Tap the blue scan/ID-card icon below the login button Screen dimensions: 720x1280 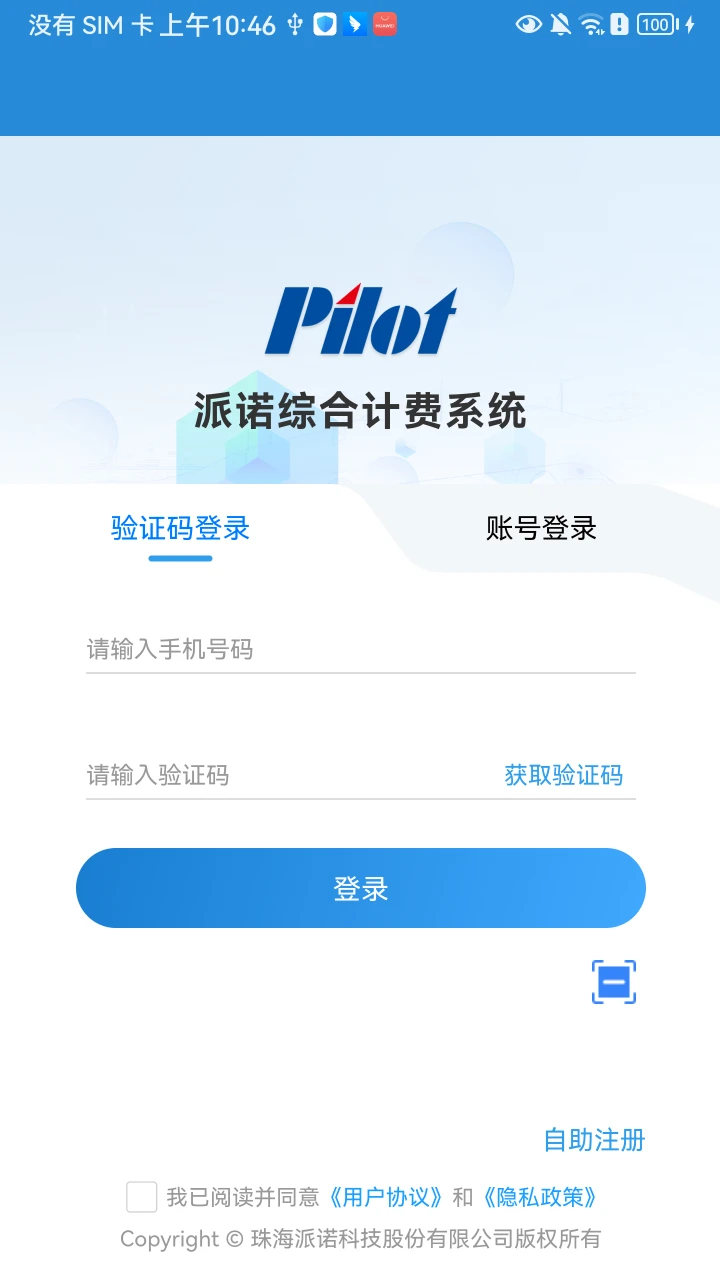[x=613, y=981]
